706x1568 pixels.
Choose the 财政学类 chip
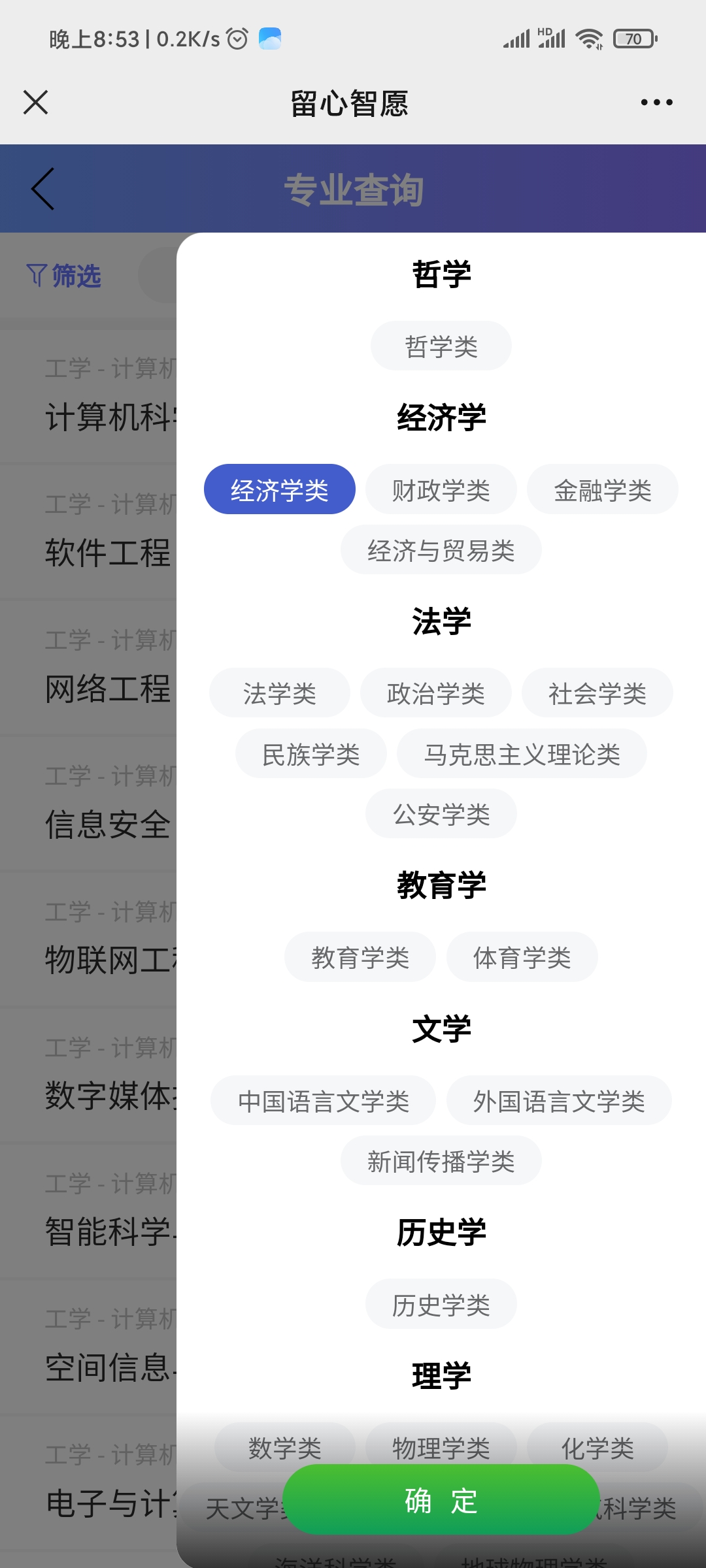(x=441, y=490)
